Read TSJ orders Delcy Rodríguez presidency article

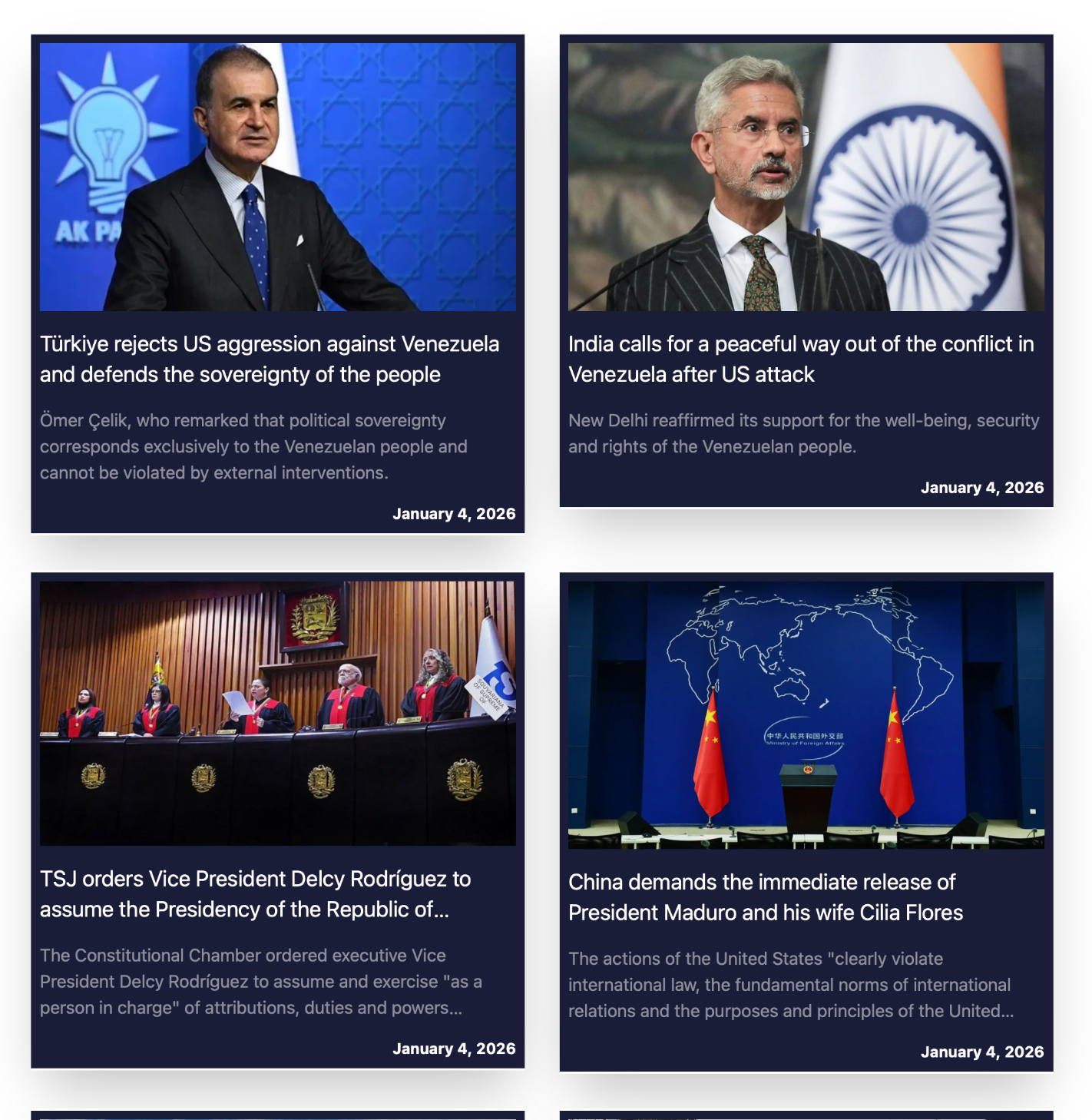point(255,894)
